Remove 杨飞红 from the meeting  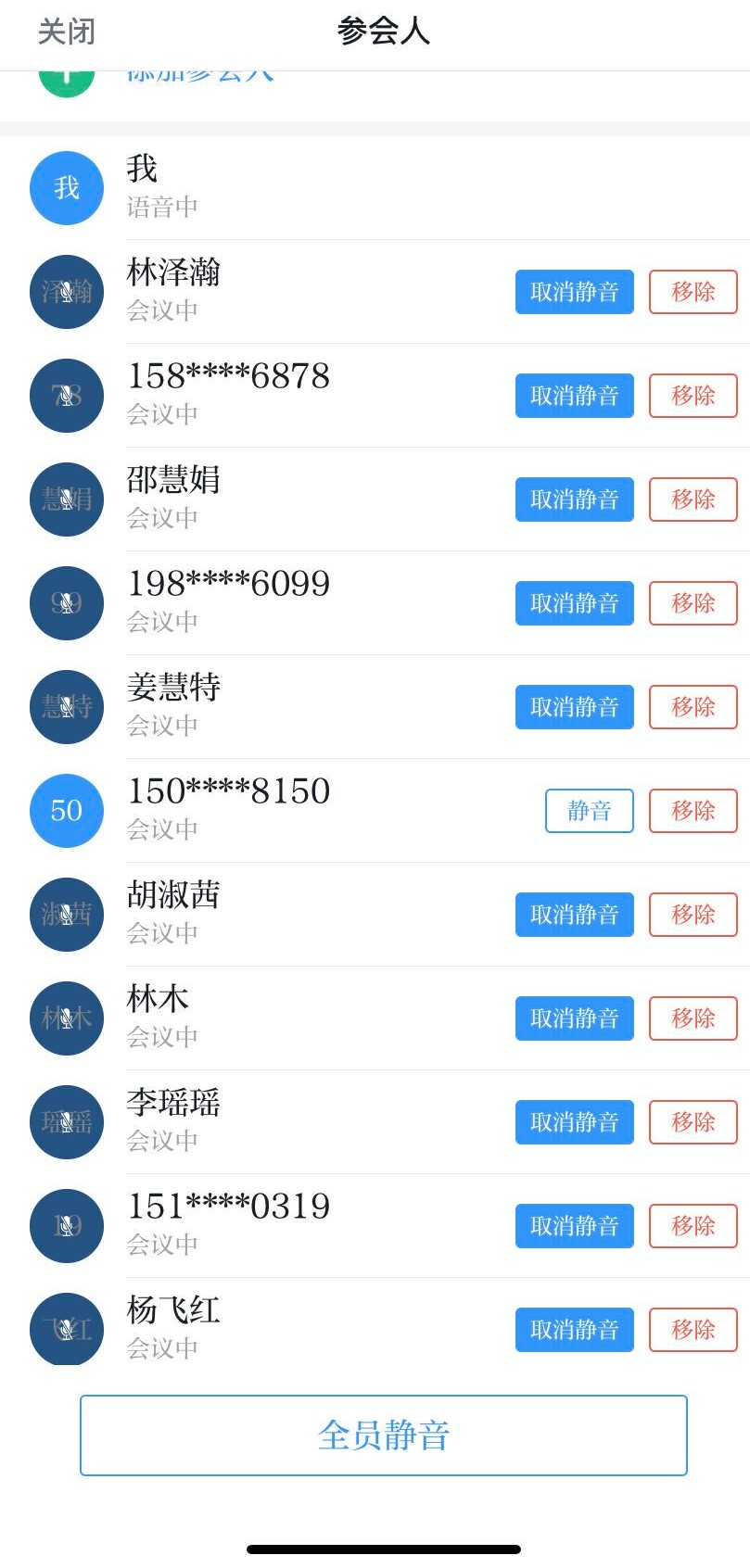click(693, 1330)
